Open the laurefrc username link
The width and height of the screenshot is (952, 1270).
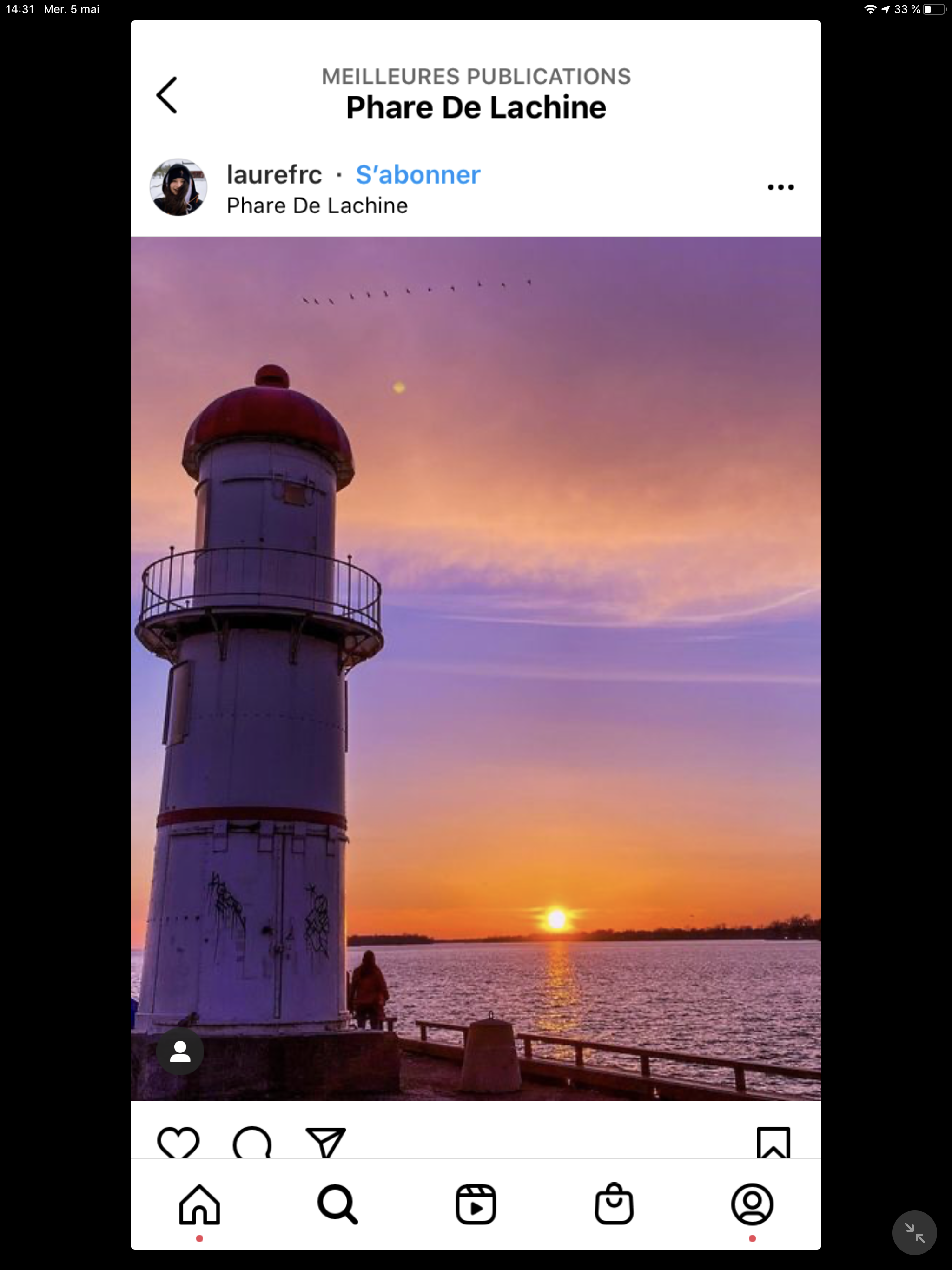click(274, 174)
